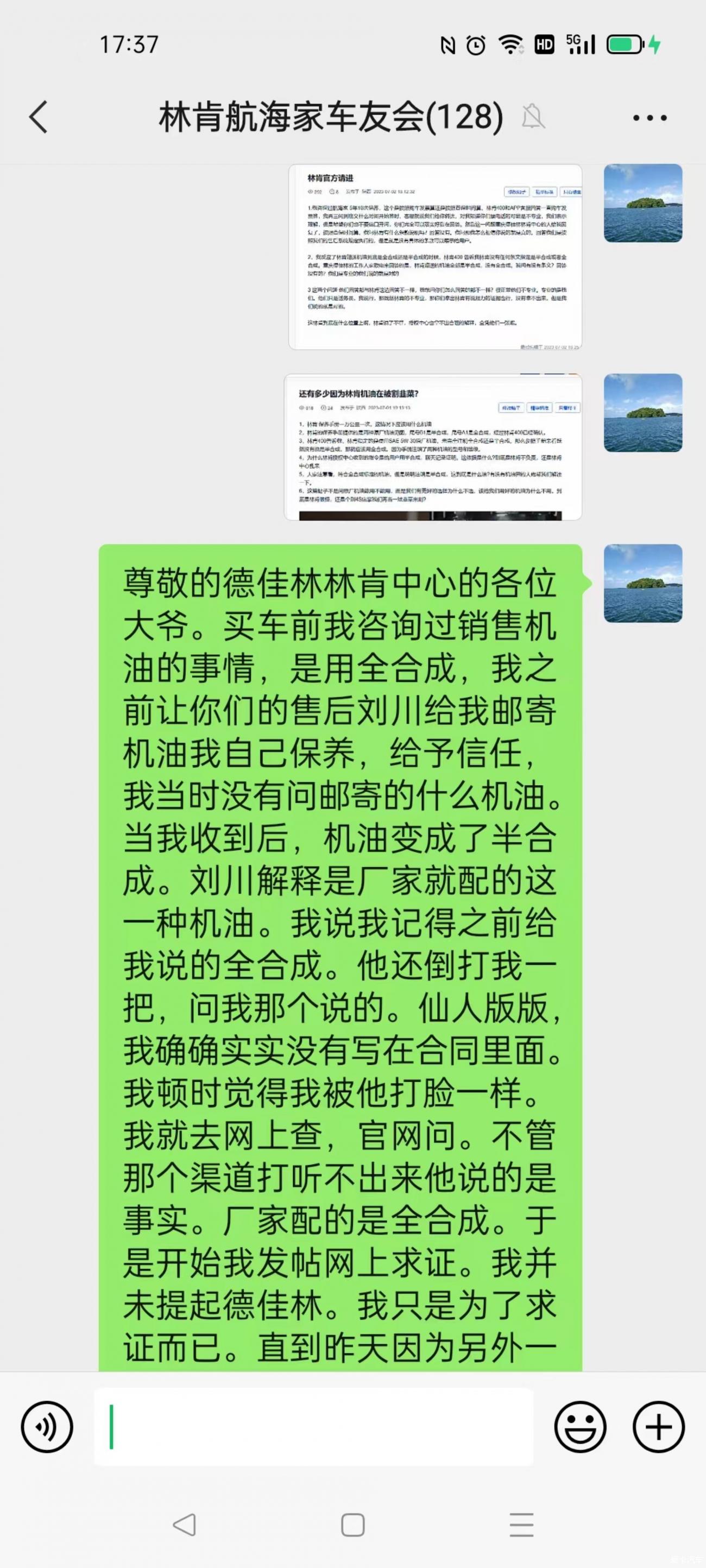Open recent apps from navigation bar
Screen dimensions: 706x1568
pyautogui.click(x=521, y=1525)
